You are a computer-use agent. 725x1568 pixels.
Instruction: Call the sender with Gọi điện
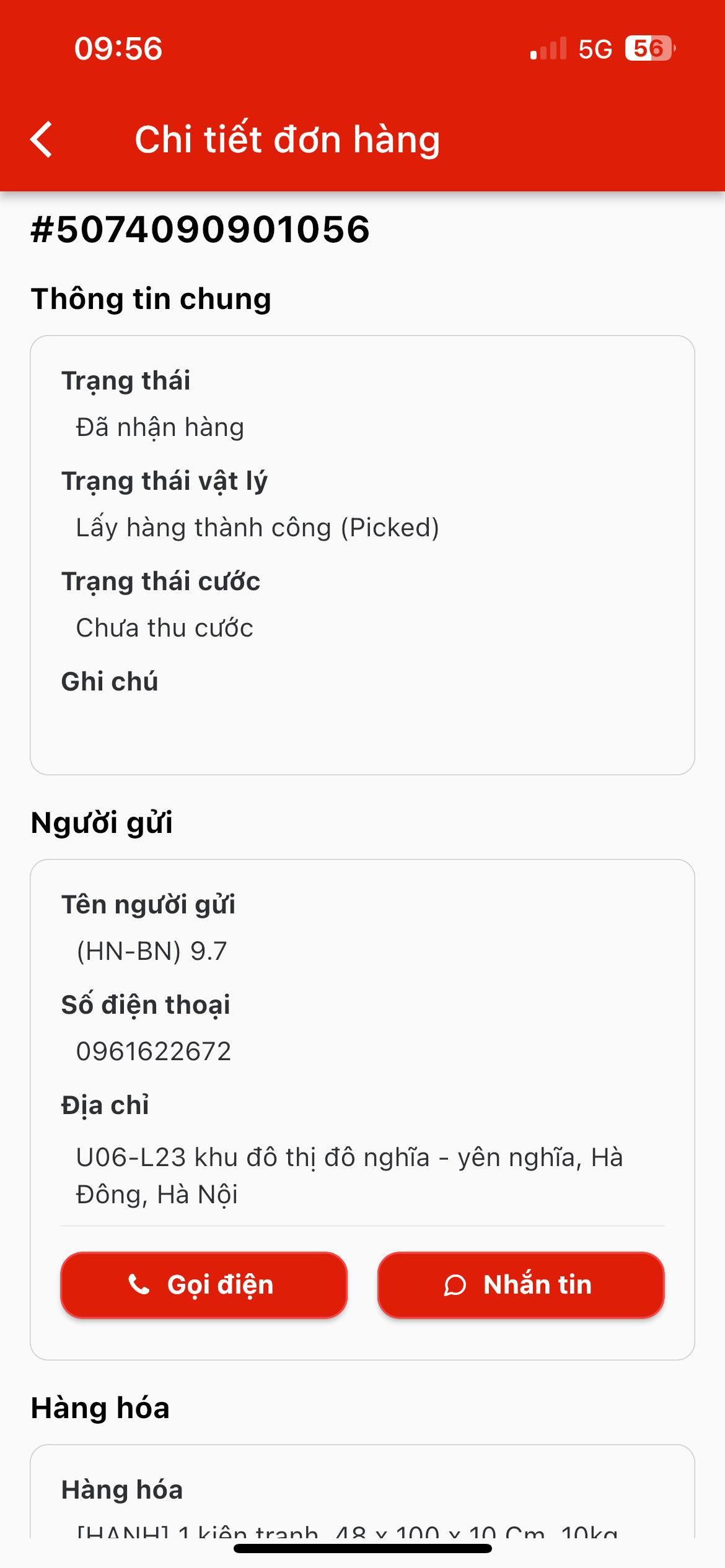click(204, 1285)
